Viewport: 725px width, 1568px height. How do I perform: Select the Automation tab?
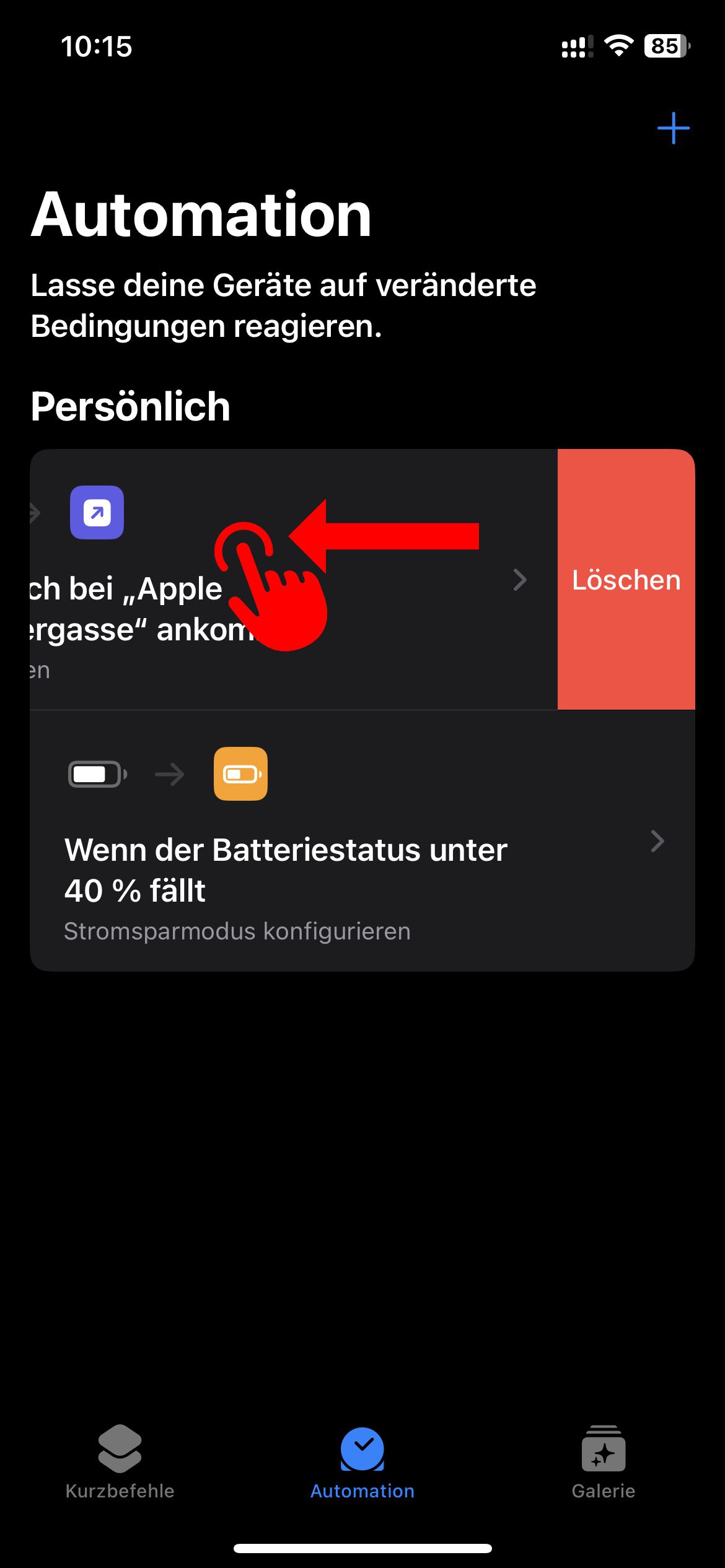coord(362,1463)
